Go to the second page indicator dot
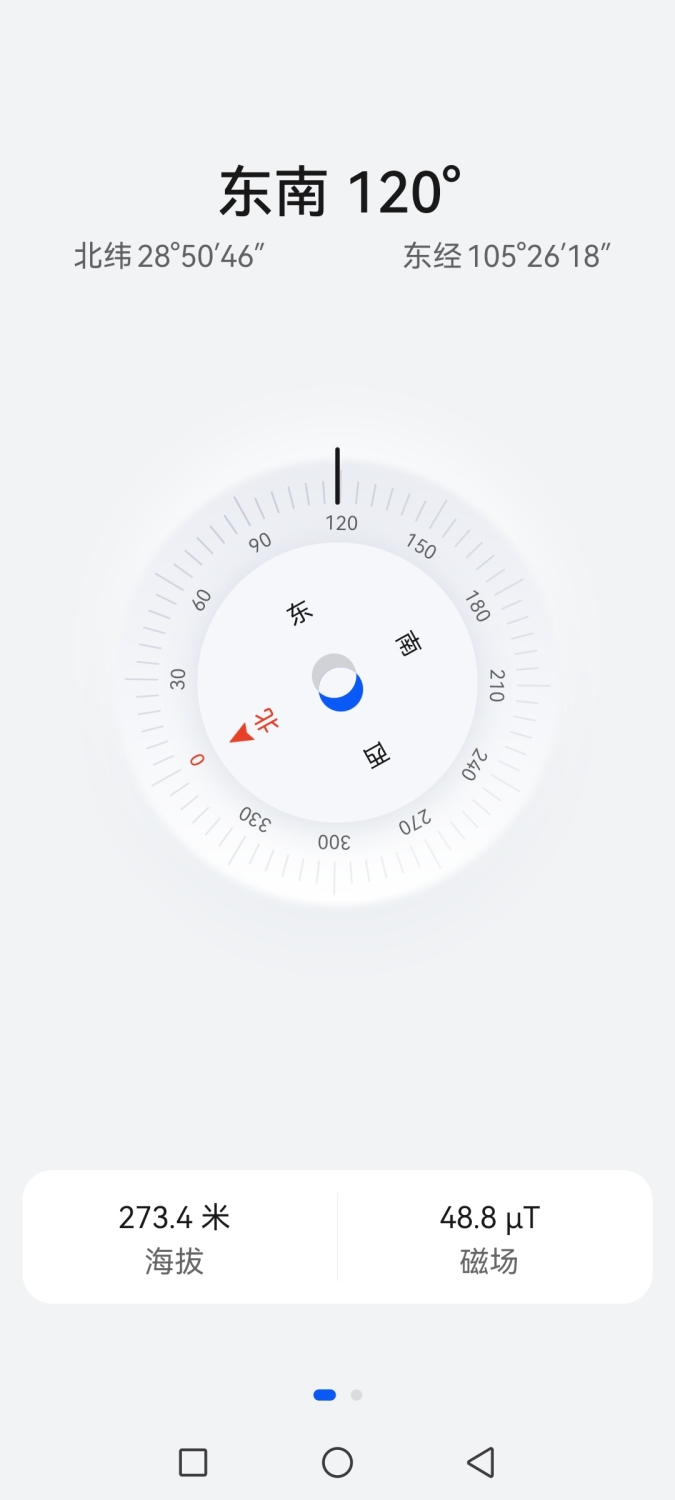Viewport: 675px width, 1500px height. click(357, 1395)
